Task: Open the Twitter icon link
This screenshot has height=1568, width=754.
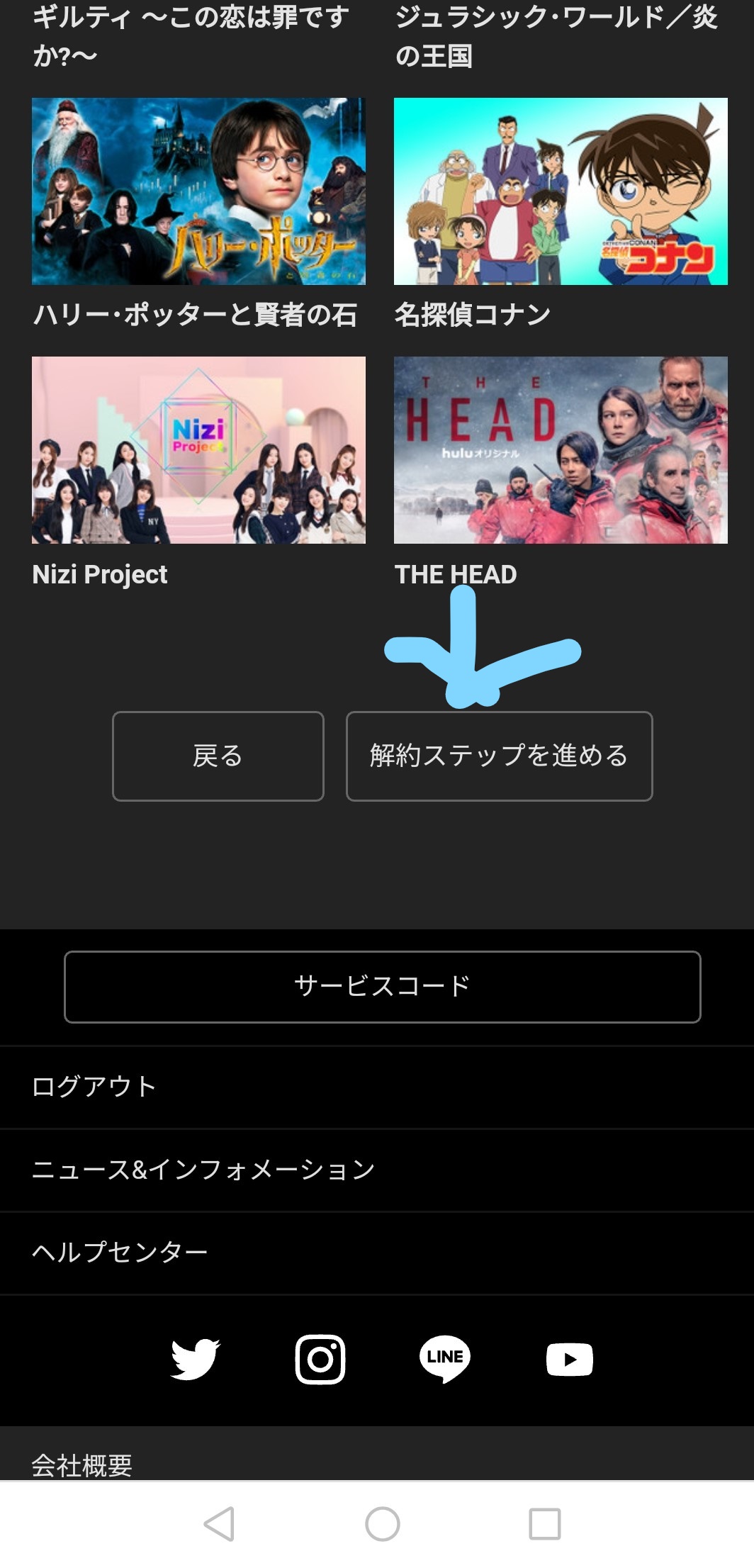Action: pyautogui.click(x=196, y=1359)
